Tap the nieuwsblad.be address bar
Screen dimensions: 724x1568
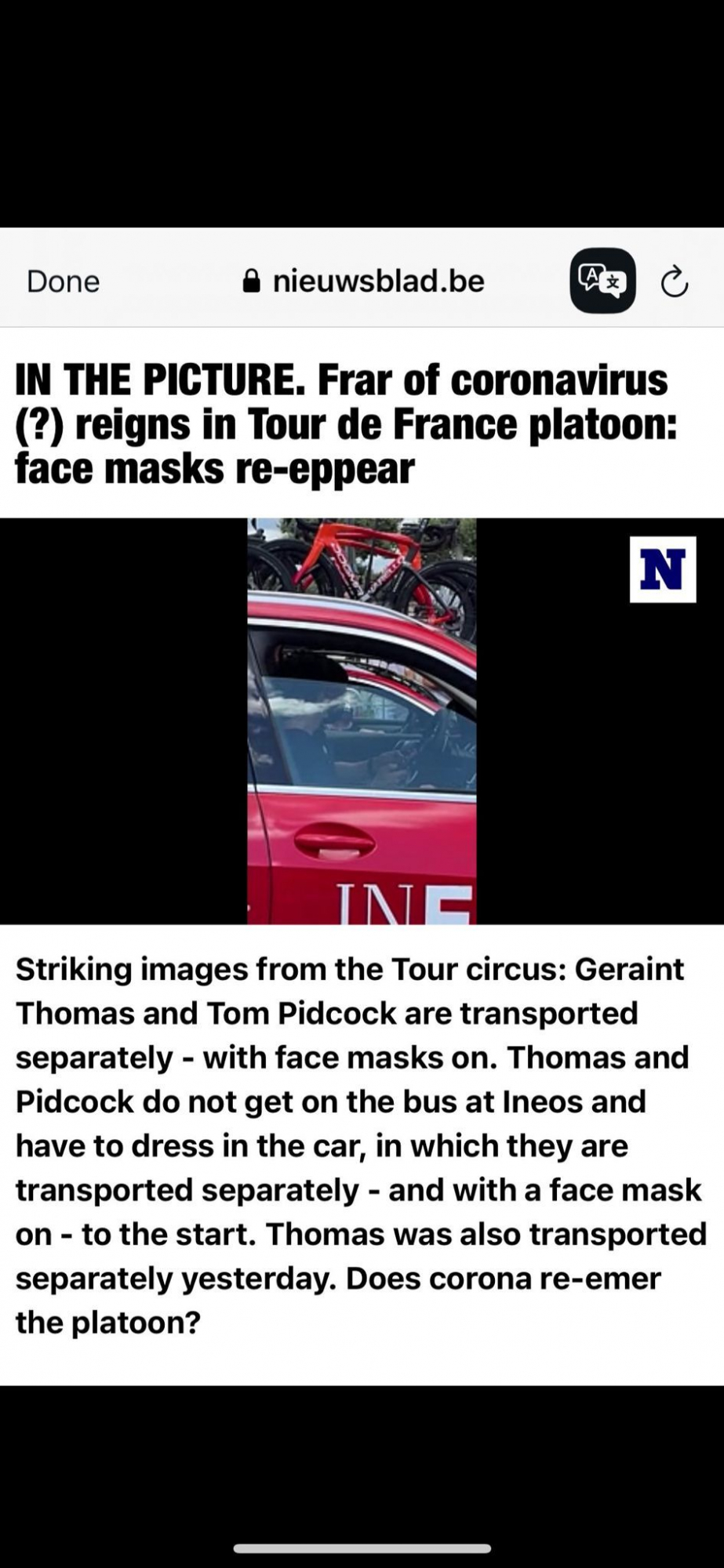[364, 281]
